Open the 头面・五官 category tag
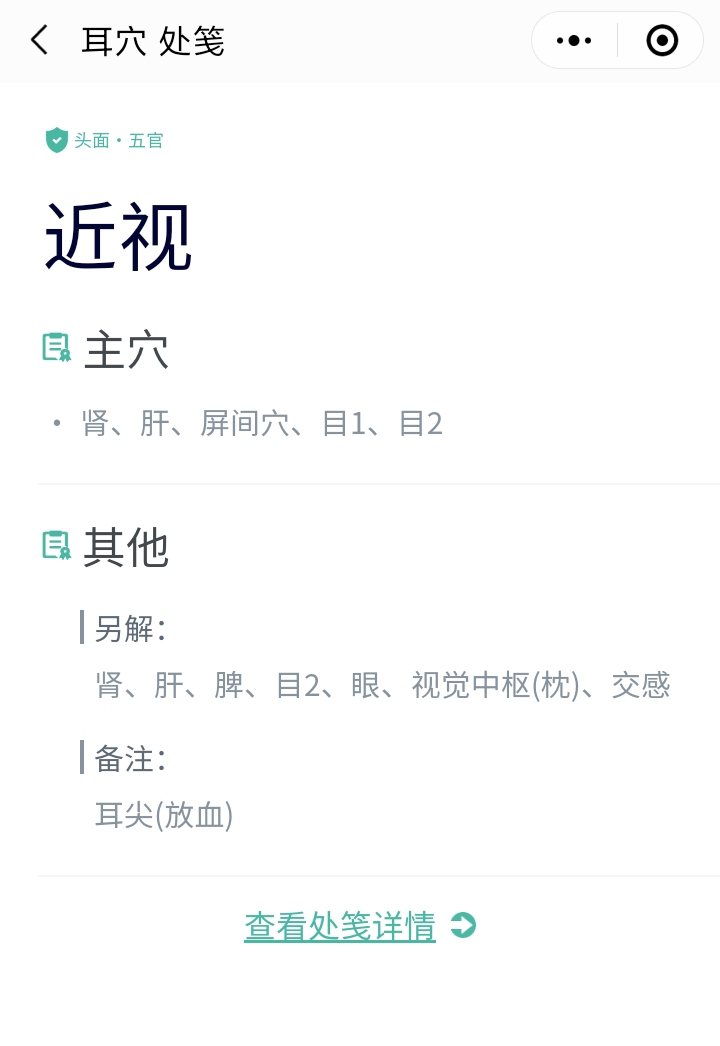720x1046 pixels. click(x=117, y=140)
